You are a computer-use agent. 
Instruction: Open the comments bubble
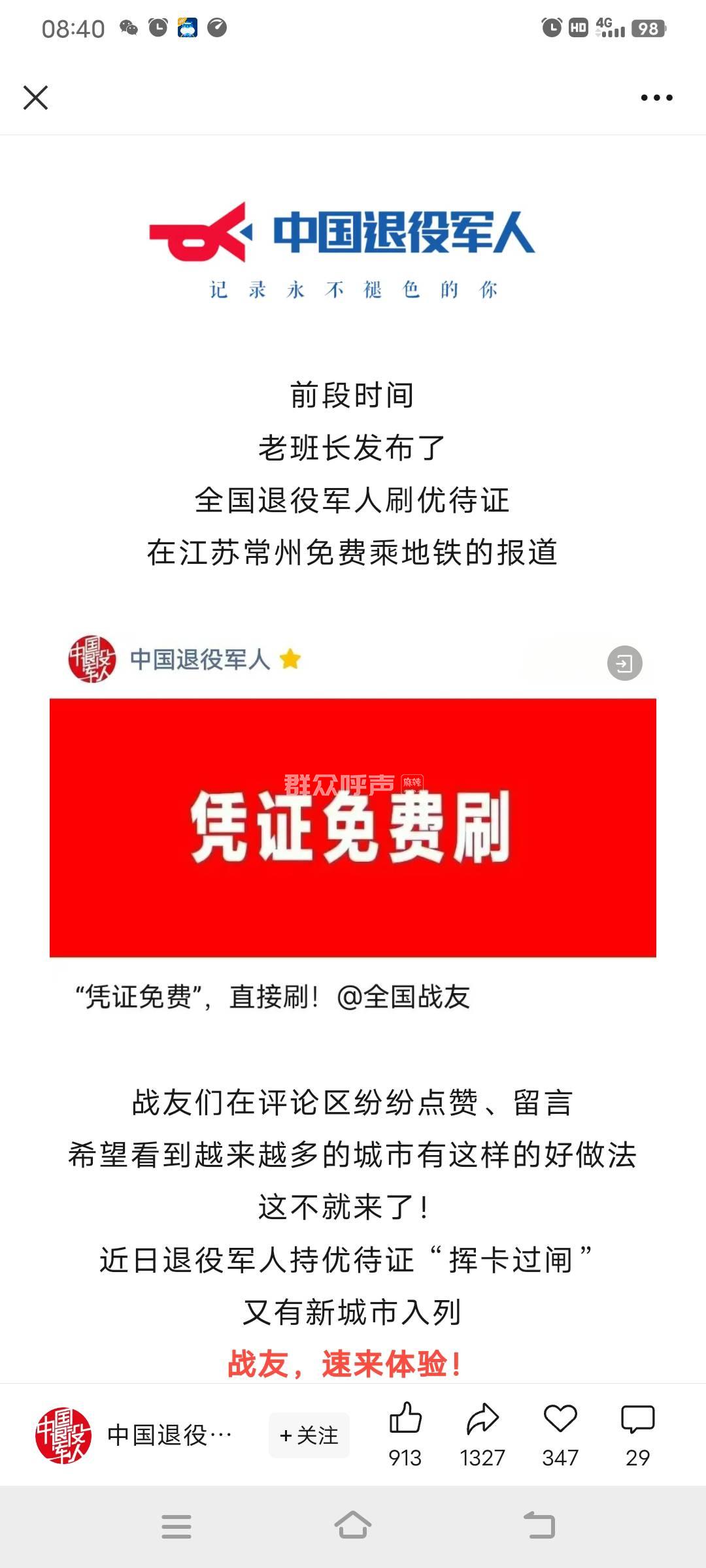tap(637, 1421)
